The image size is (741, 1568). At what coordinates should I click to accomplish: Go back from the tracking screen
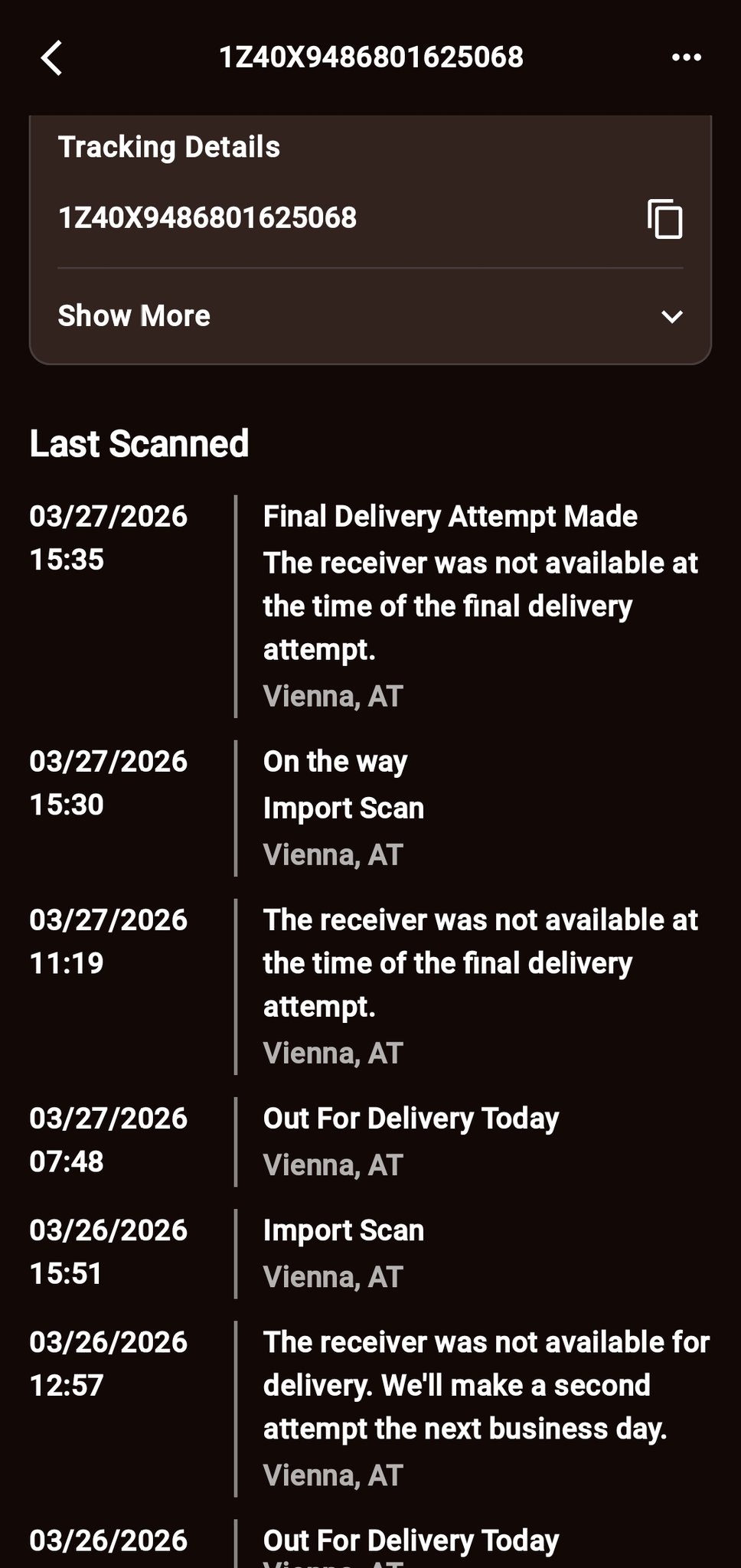[x=51, y=58]
